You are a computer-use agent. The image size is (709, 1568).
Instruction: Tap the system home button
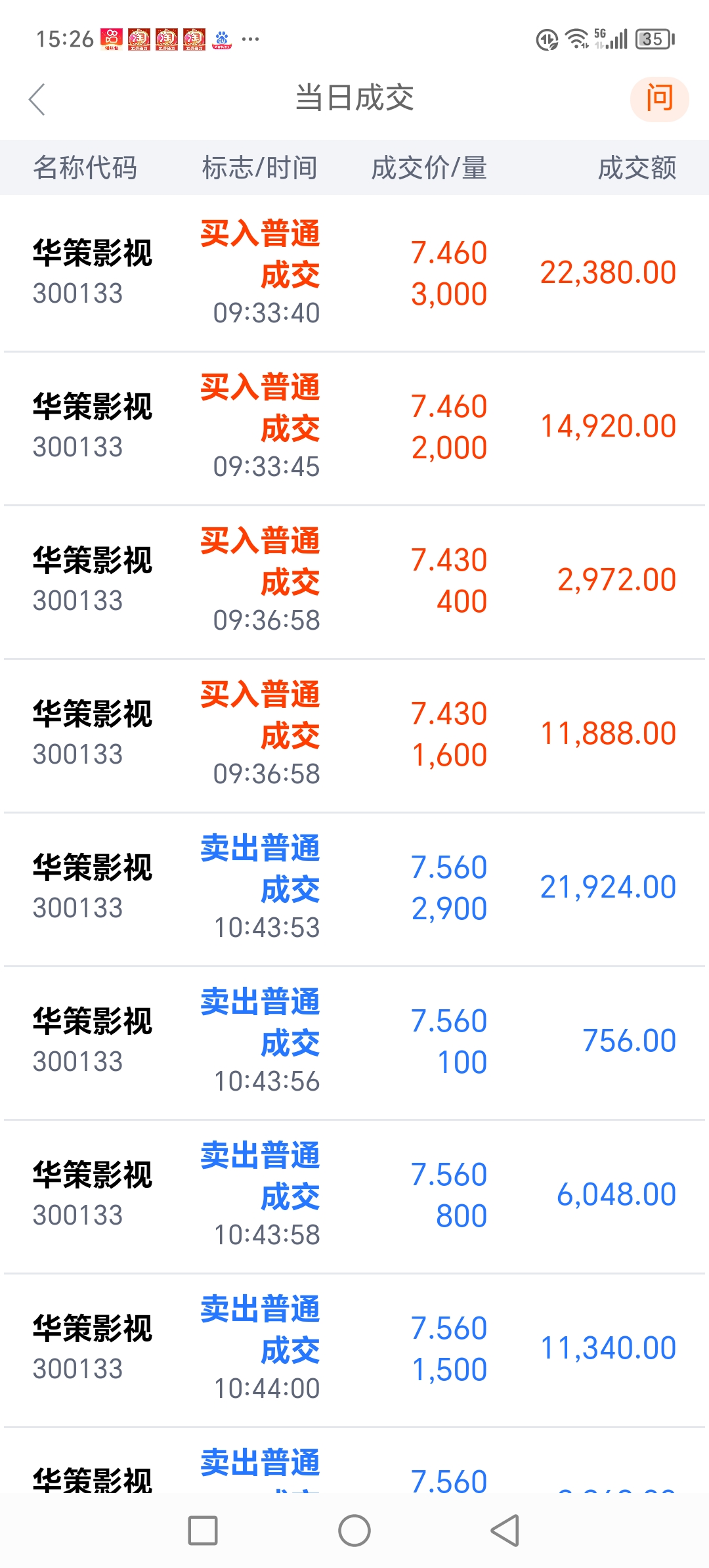pyautogui.click(x=354, y=1531)
